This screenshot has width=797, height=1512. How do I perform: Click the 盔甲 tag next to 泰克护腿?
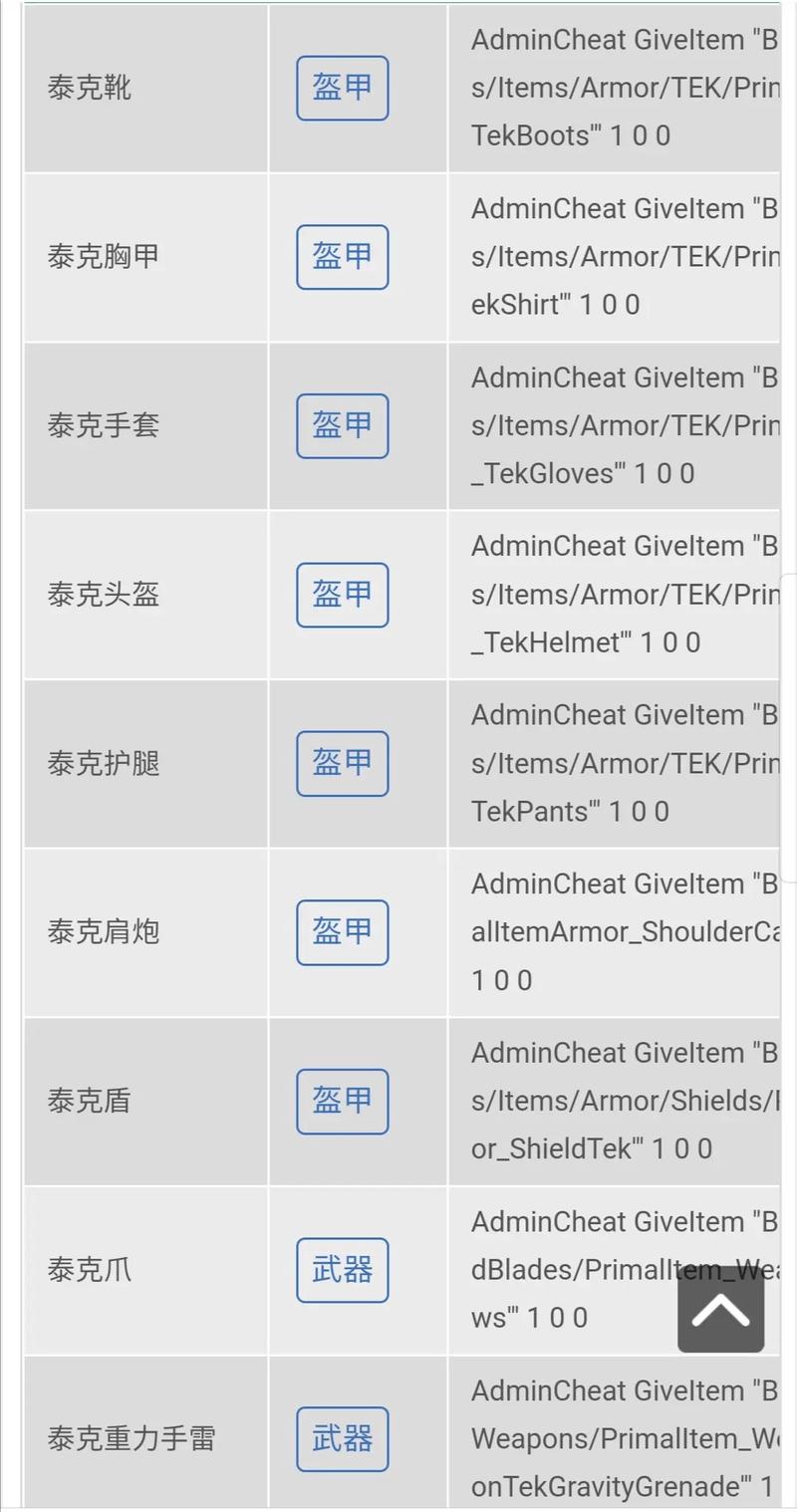[342, 763]
